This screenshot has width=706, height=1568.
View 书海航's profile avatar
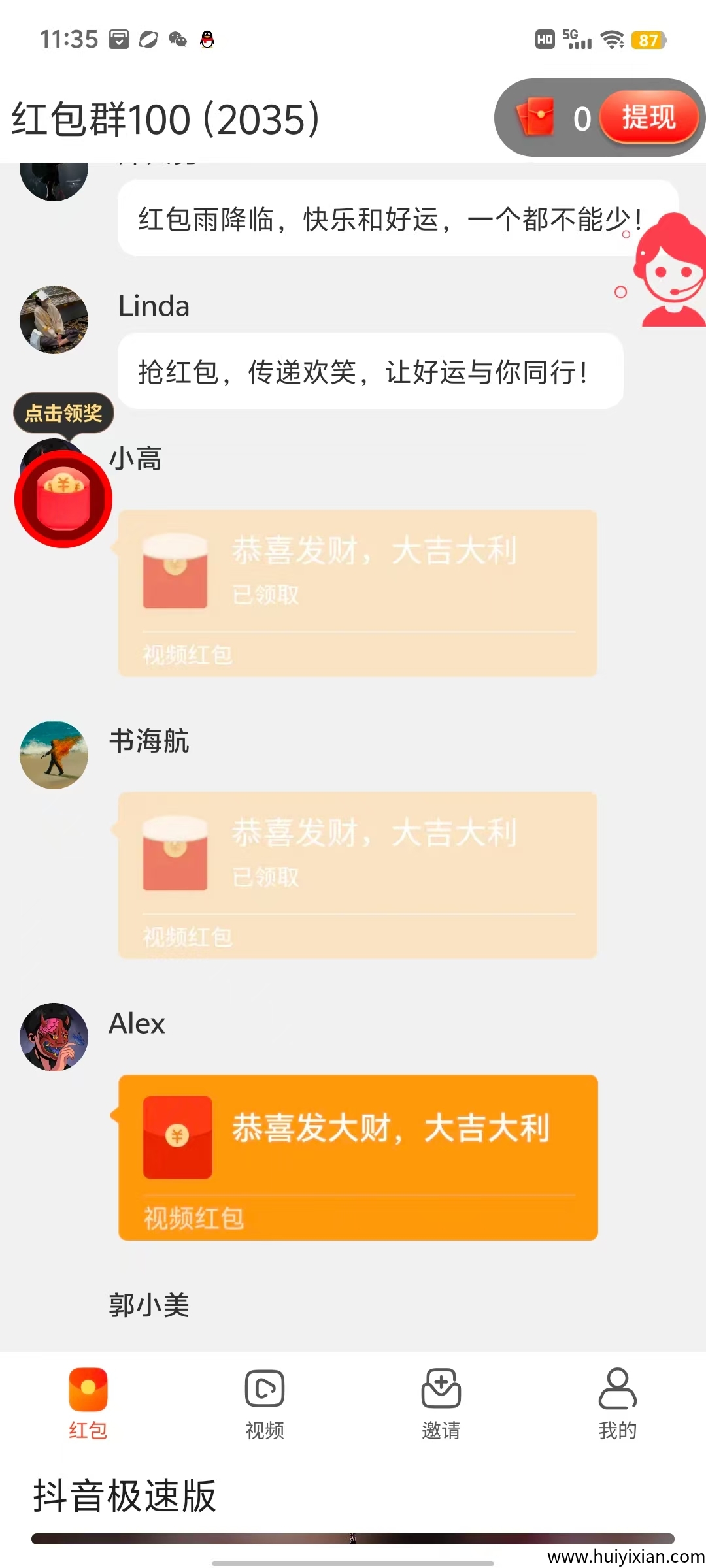tap(54, 755)
